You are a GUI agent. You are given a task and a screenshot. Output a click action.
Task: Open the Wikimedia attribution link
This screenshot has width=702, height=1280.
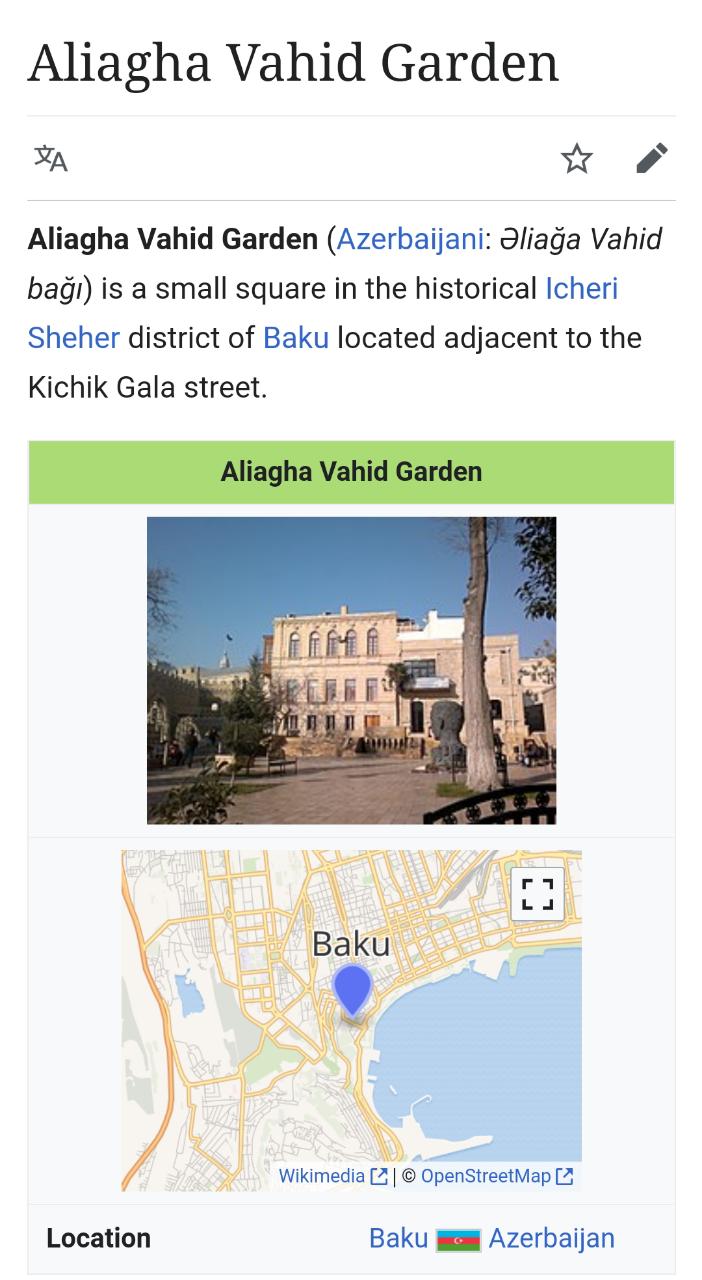[x=333, y=1176]
